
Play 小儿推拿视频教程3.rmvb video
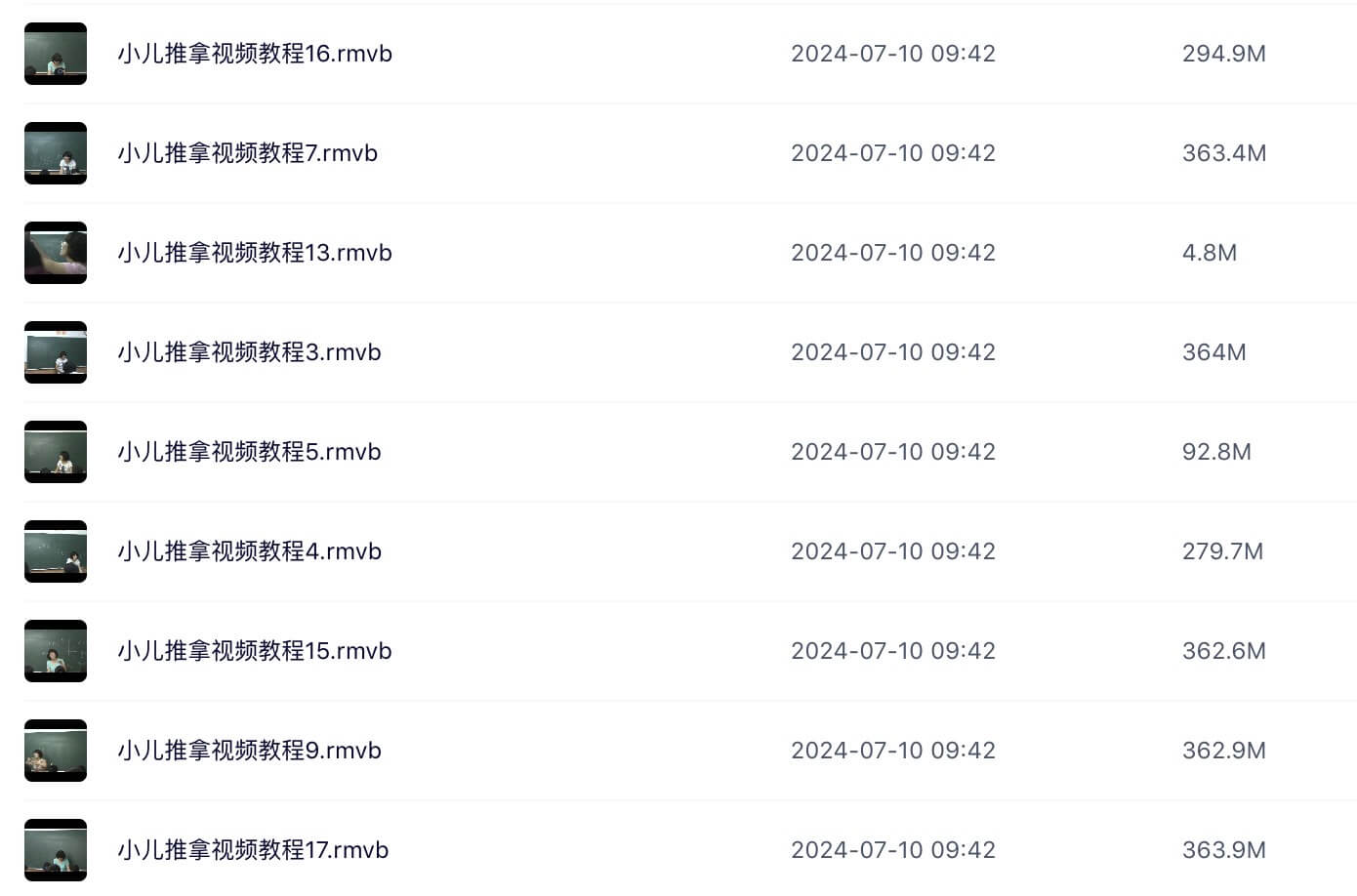pyautogui.click(x=249, y=352)
